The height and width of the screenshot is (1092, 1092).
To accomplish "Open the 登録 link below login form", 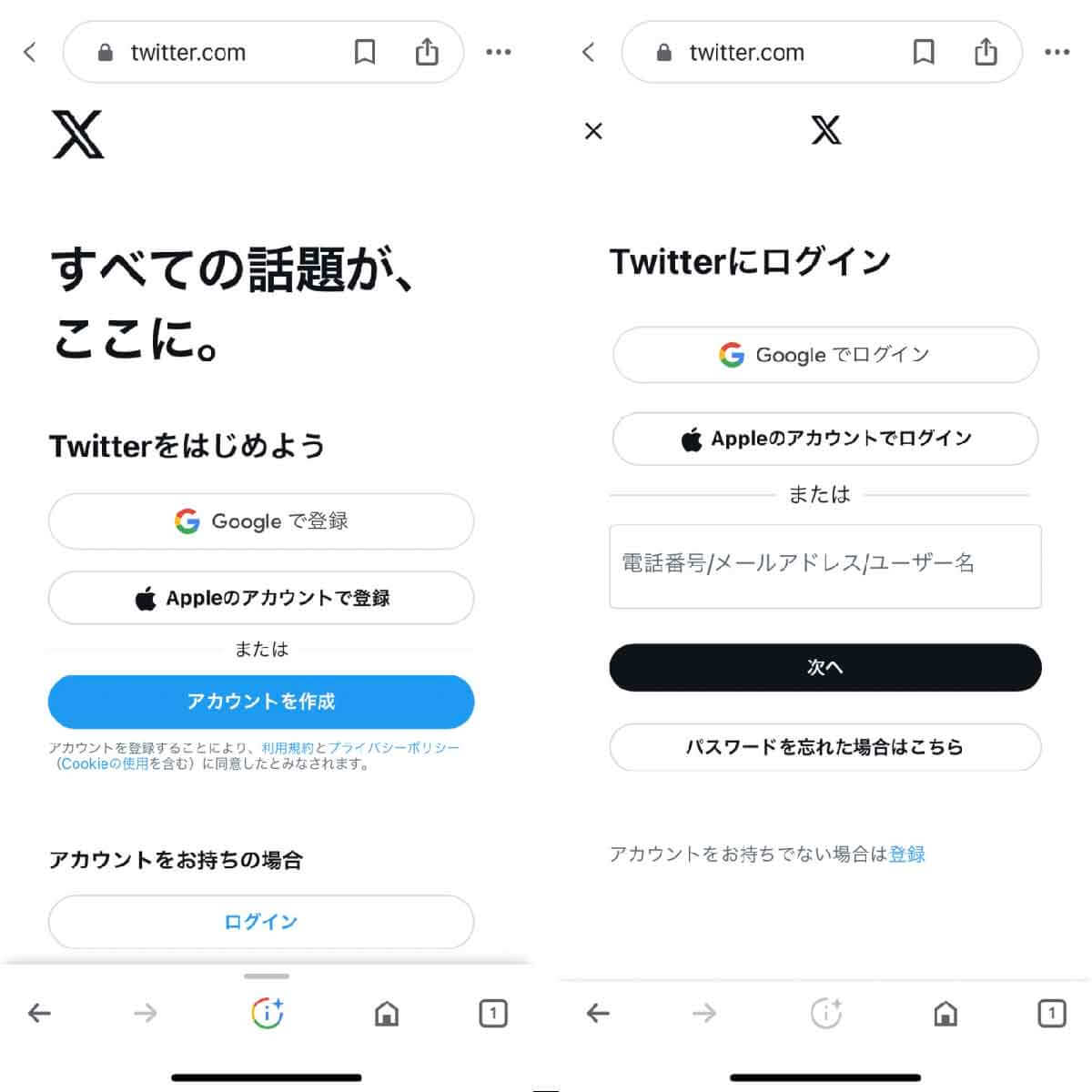I will click(x=907, y=854).
